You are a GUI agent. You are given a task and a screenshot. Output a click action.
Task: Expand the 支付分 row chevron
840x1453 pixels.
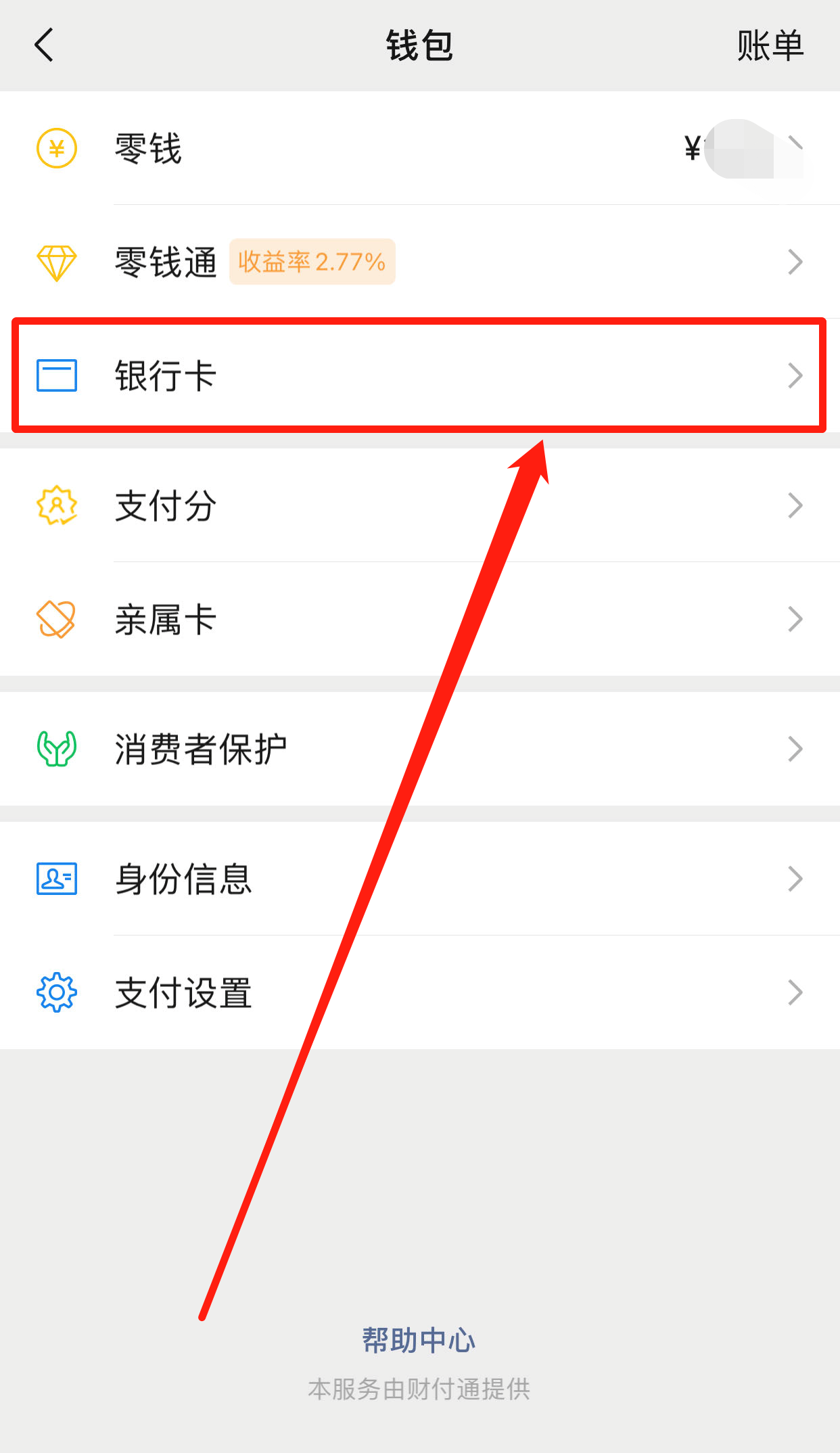[x=794, y=506]
